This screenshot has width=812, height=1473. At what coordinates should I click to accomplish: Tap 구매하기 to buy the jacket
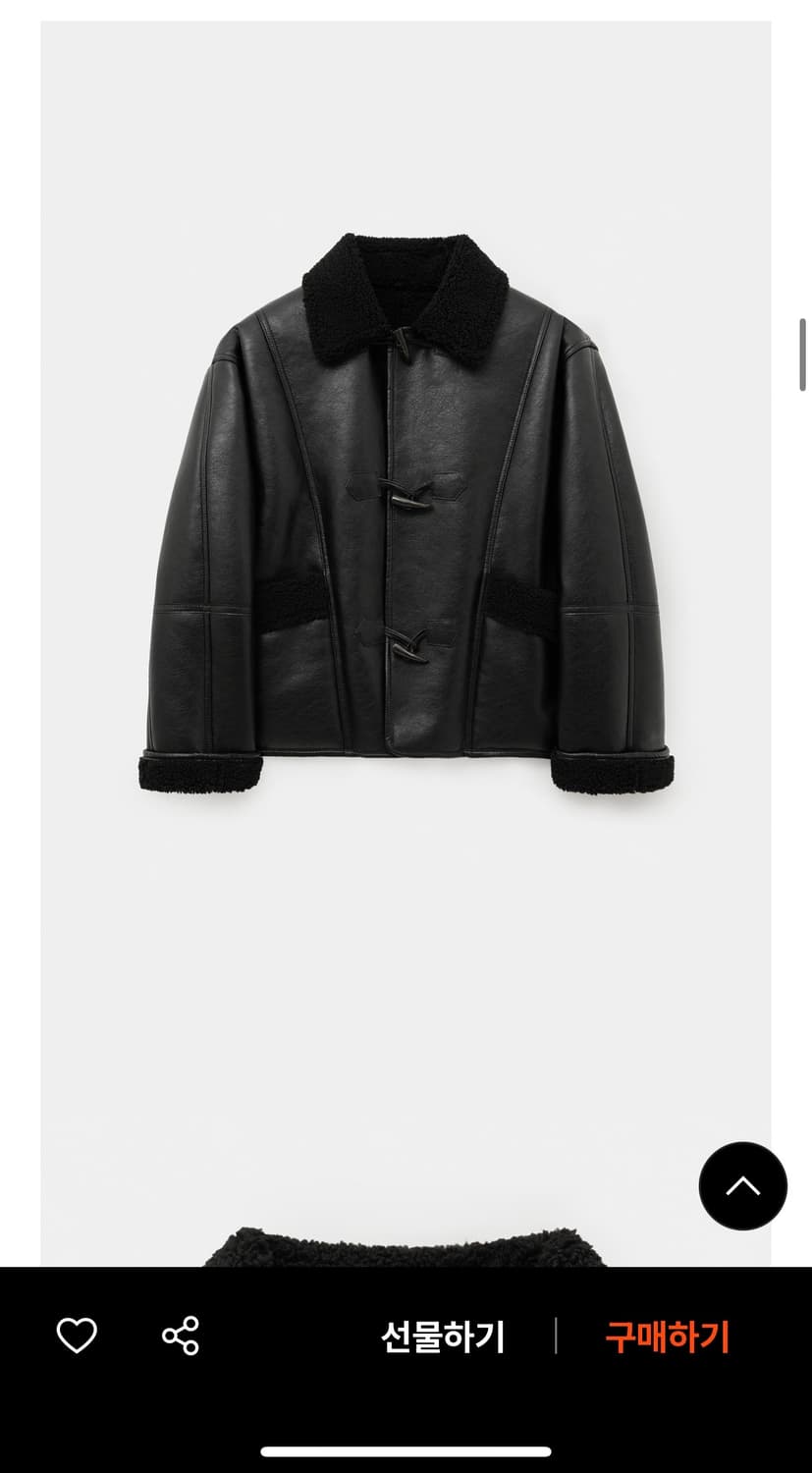(x=668, y=1337)
